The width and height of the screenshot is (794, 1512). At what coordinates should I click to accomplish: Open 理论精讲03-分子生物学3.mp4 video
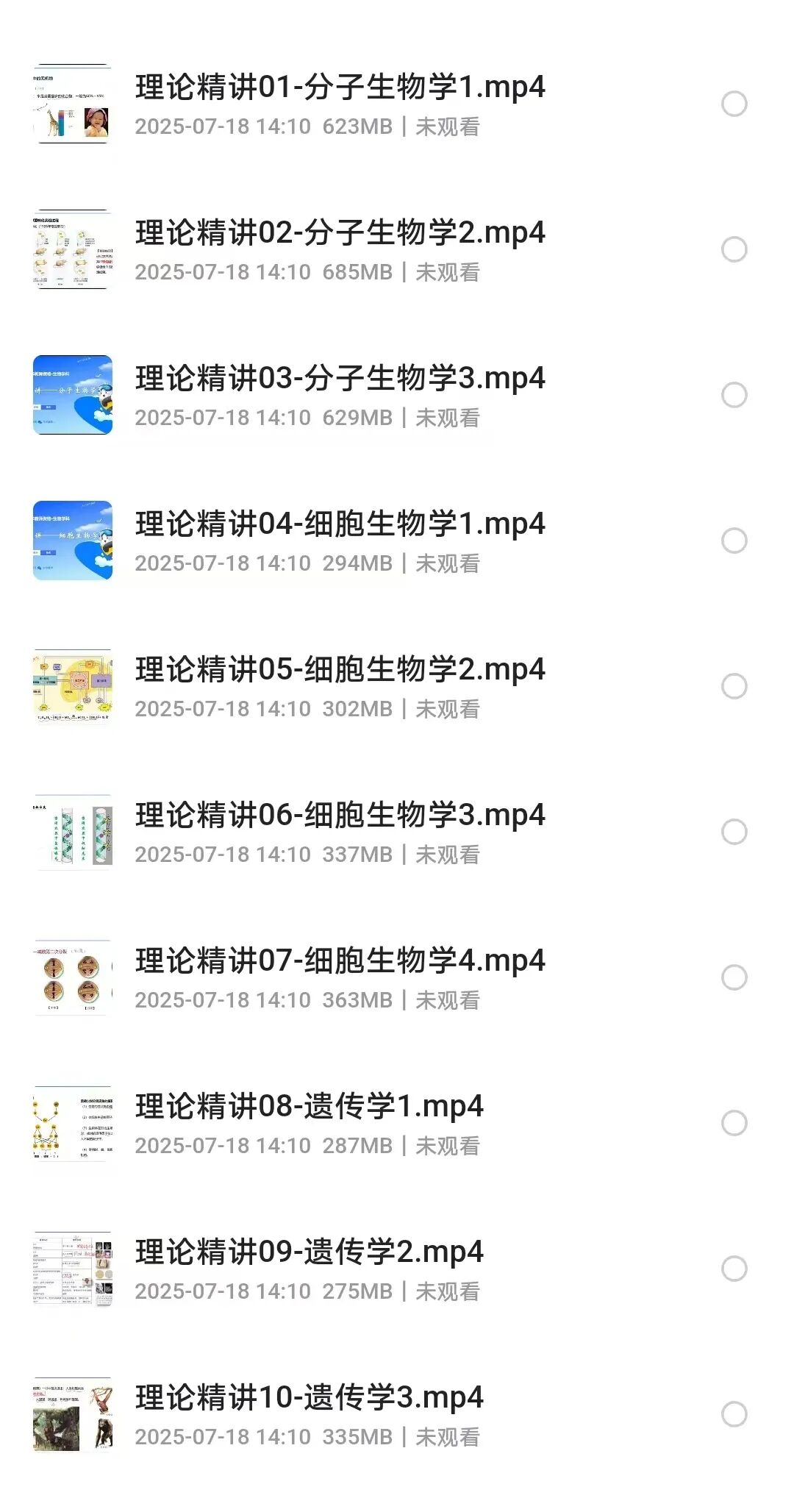pos(340,379)
